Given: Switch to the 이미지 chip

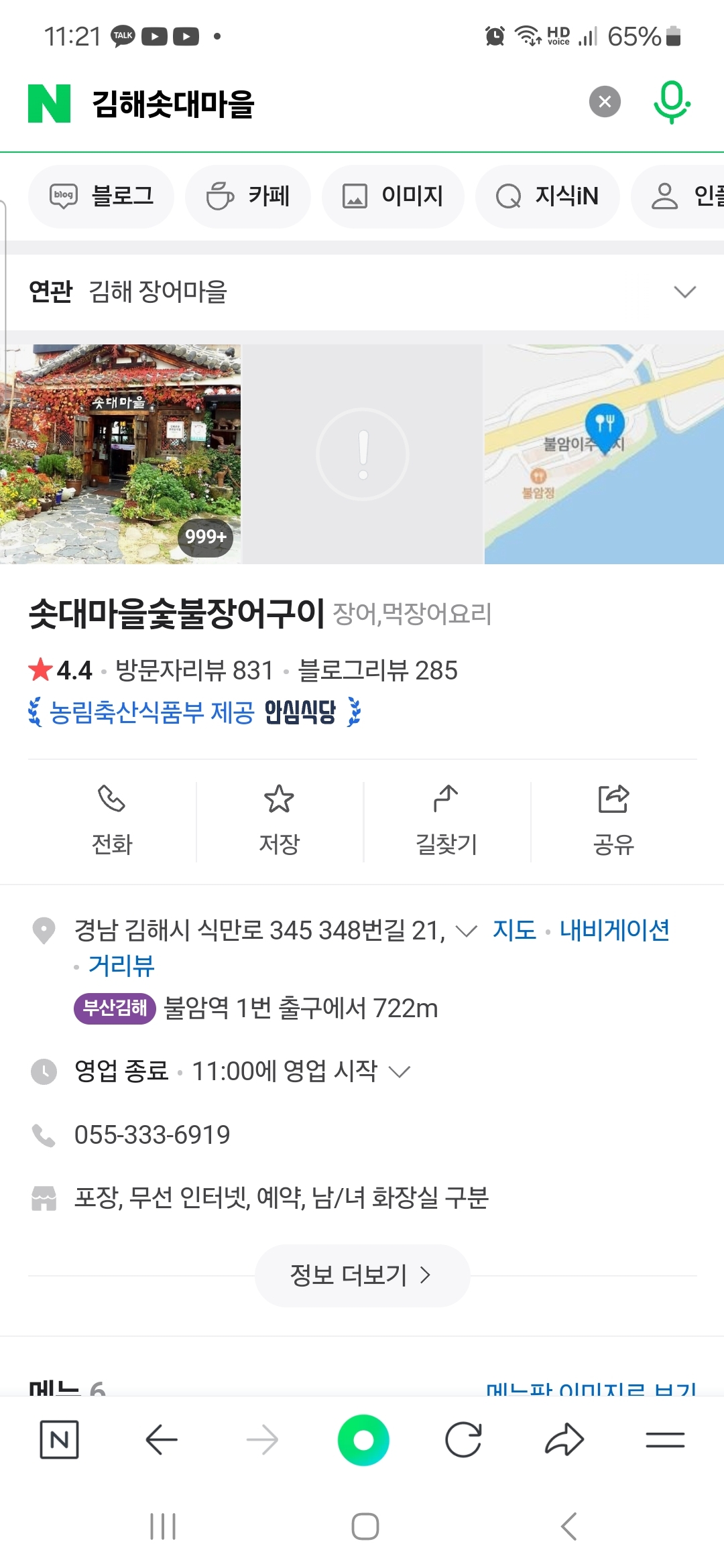Looking at the screenshot, I should [x=393, y=196].
